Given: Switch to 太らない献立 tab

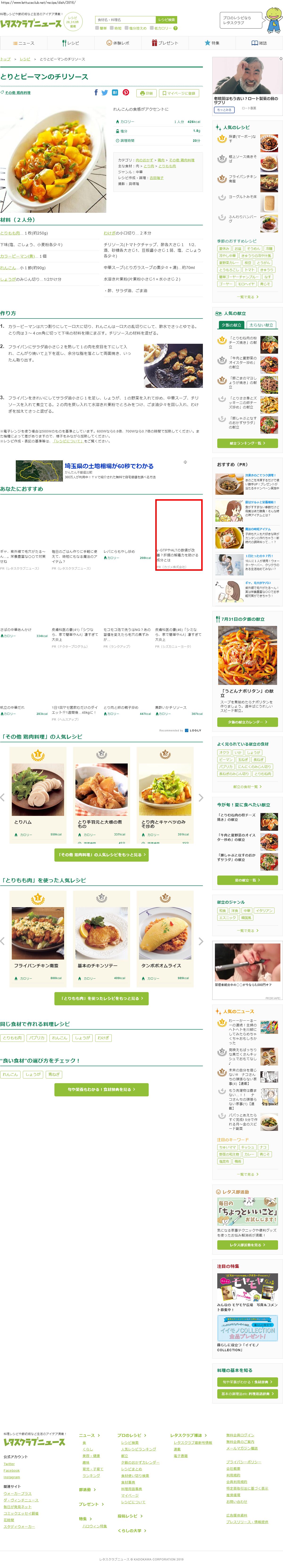Looking at the screenshot, I should click(x=261, y=325).
